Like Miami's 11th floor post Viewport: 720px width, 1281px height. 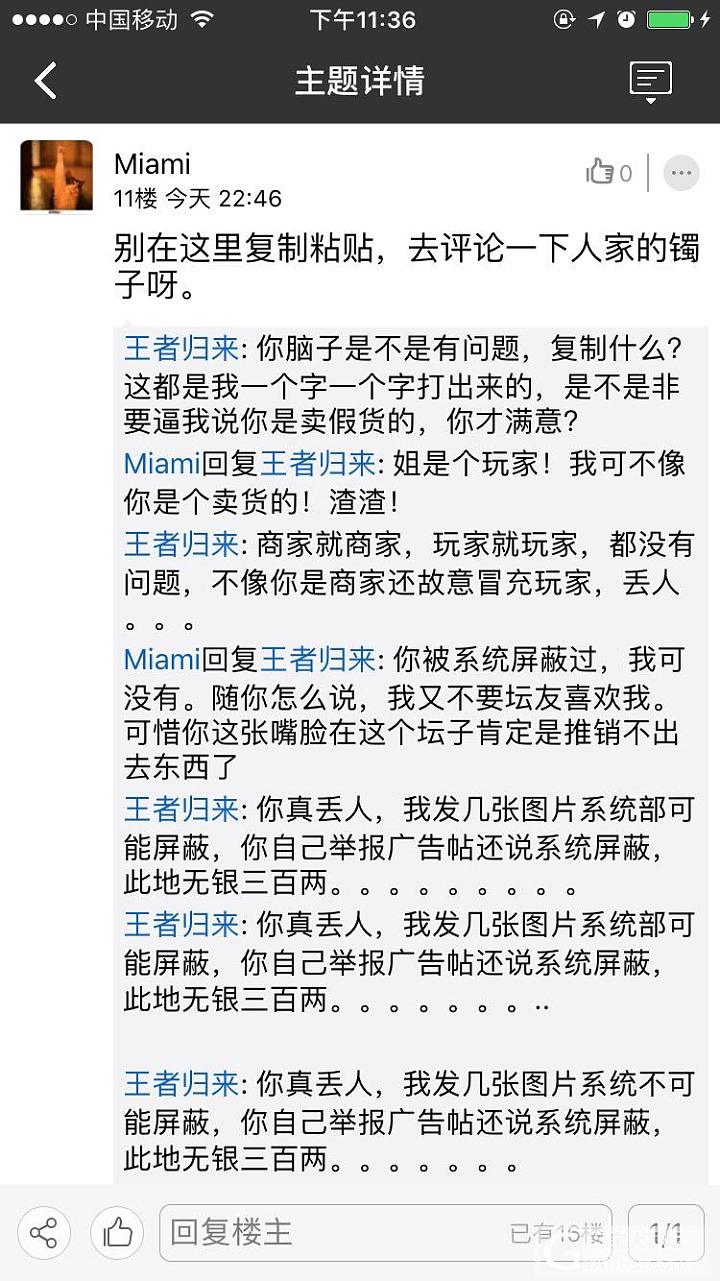point(607,173)
